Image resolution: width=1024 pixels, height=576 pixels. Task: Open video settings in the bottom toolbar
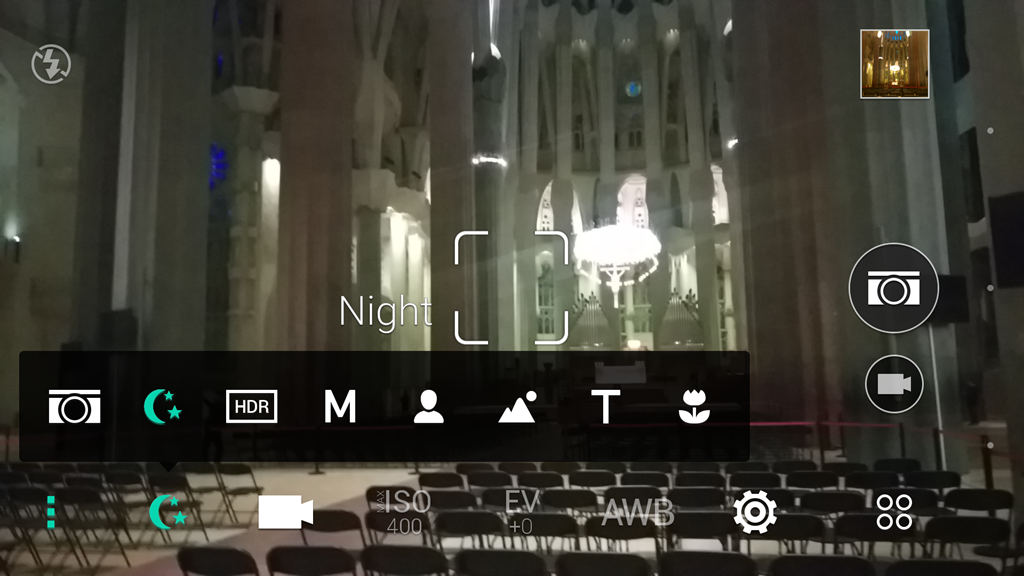tap(285, 512)
